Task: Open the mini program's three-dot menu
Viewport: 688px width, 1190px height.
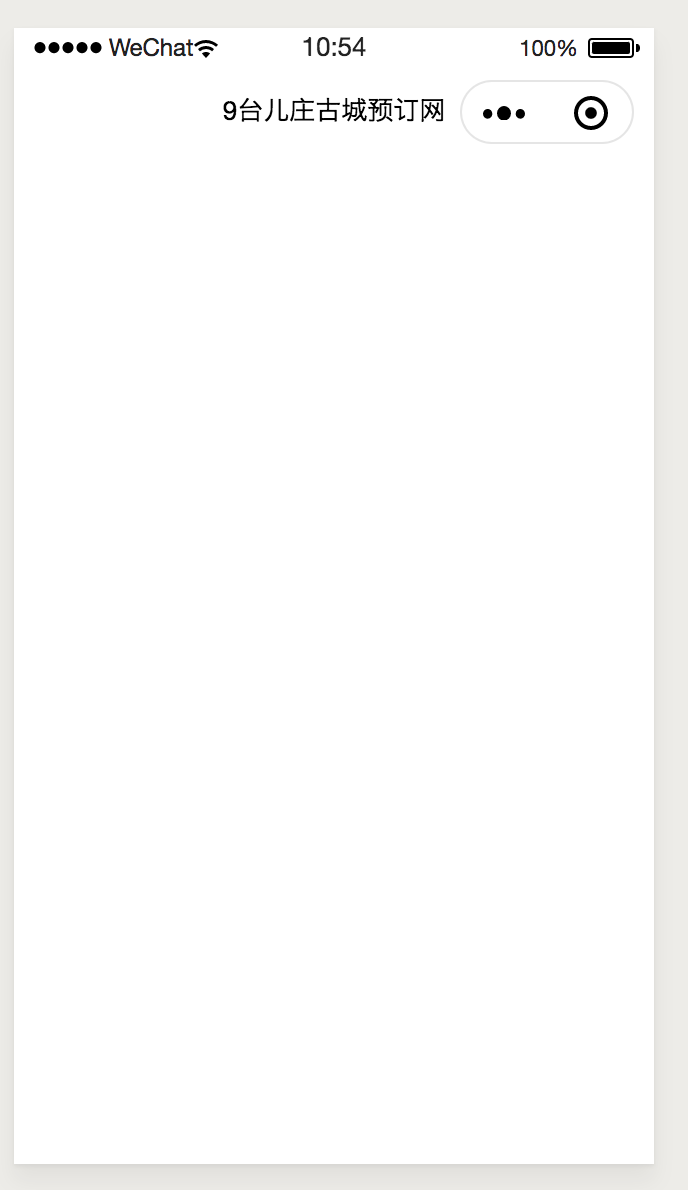Action: click(x=504, y=113)
